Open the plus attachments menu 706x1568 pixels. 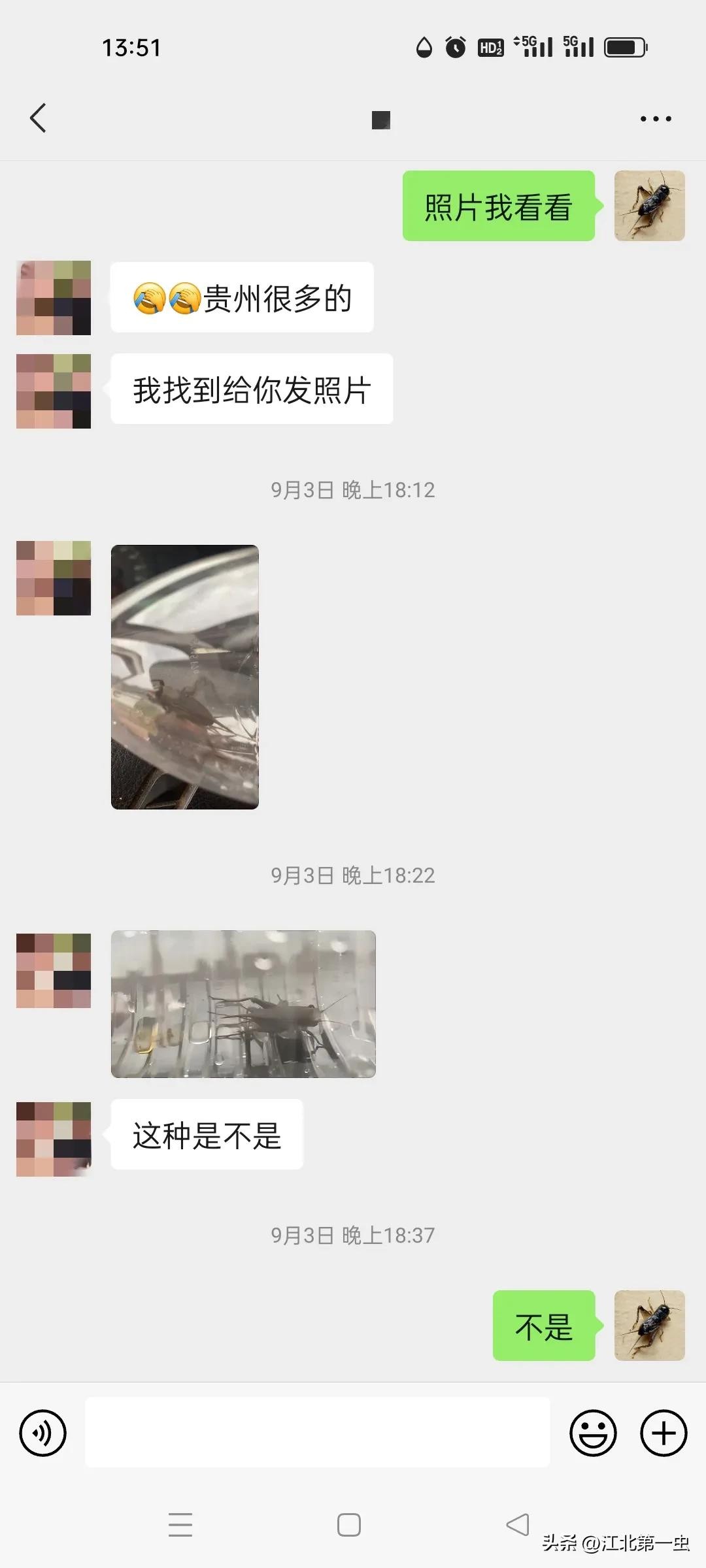click(x=664, y=1433)
